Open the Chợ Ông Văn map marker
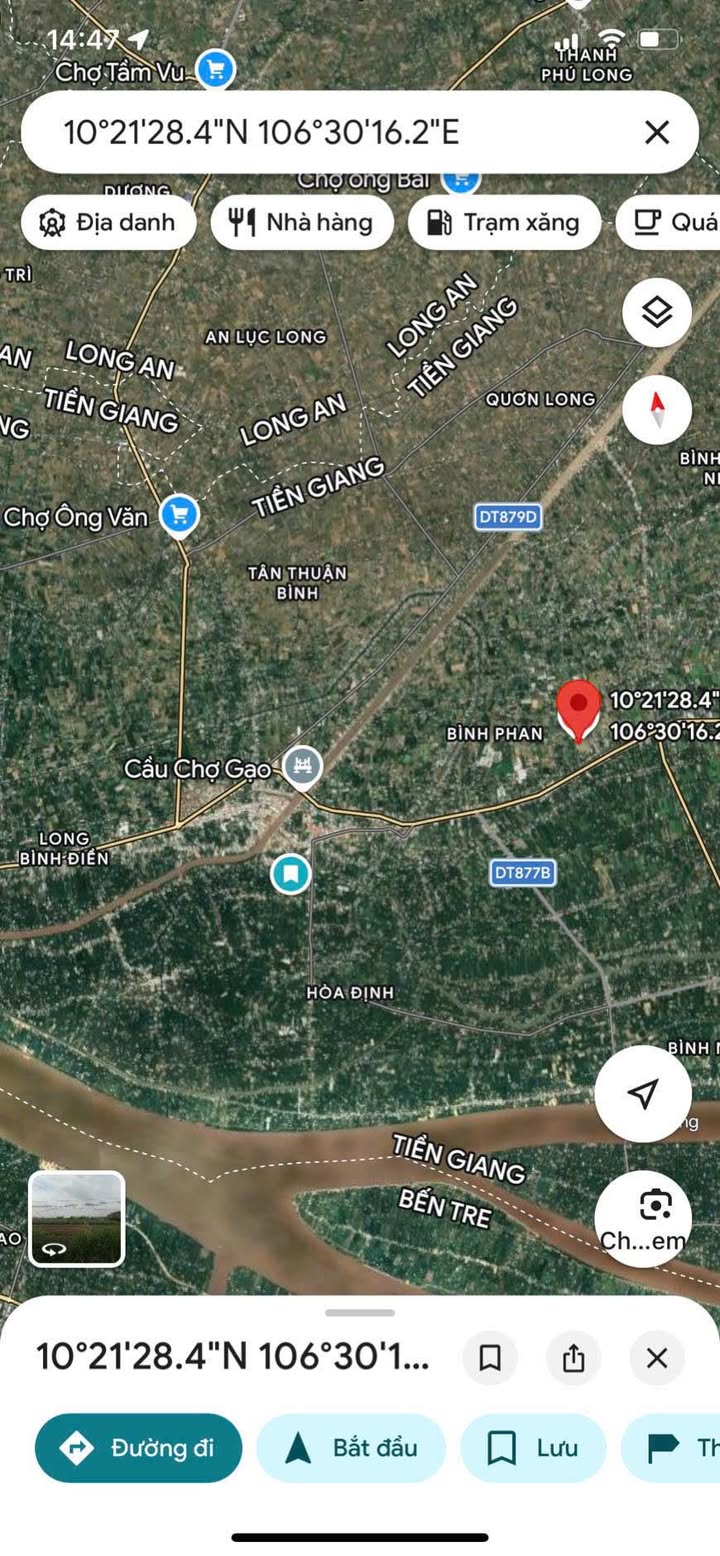This screenshot has width=720, height=1556. [179, 517]
